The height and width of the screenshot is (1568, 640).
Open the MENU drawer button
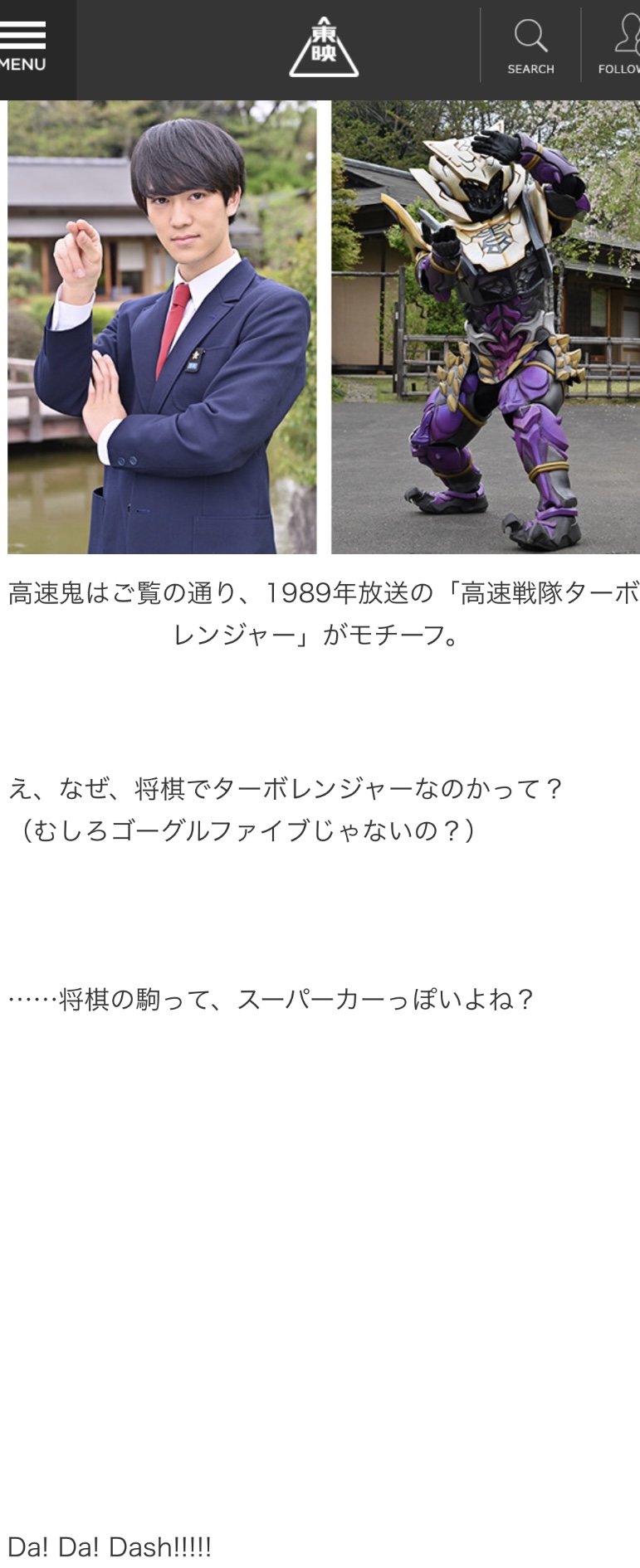pos(25,48)
